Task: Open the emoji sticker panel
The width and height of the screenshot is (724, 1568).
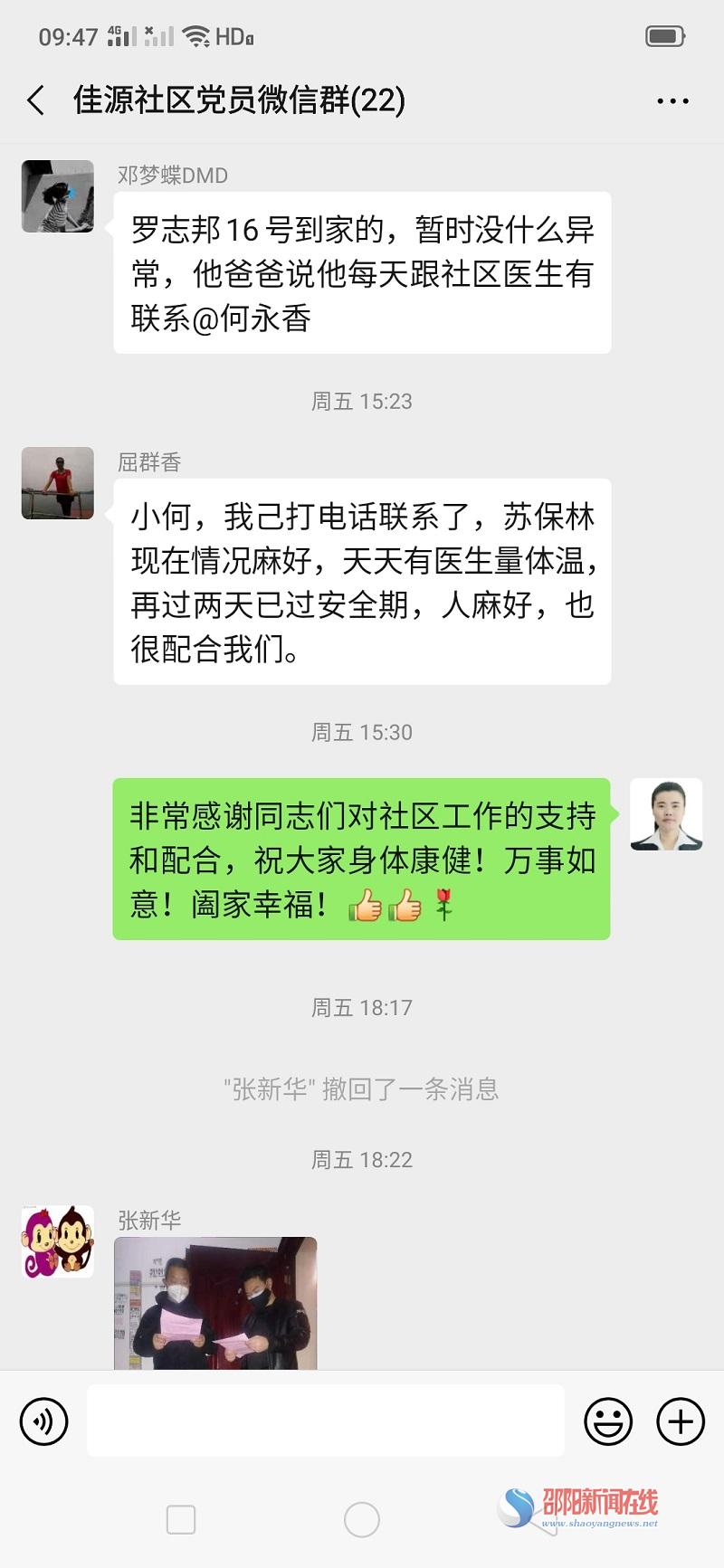Action: (x=608, y=1421)
